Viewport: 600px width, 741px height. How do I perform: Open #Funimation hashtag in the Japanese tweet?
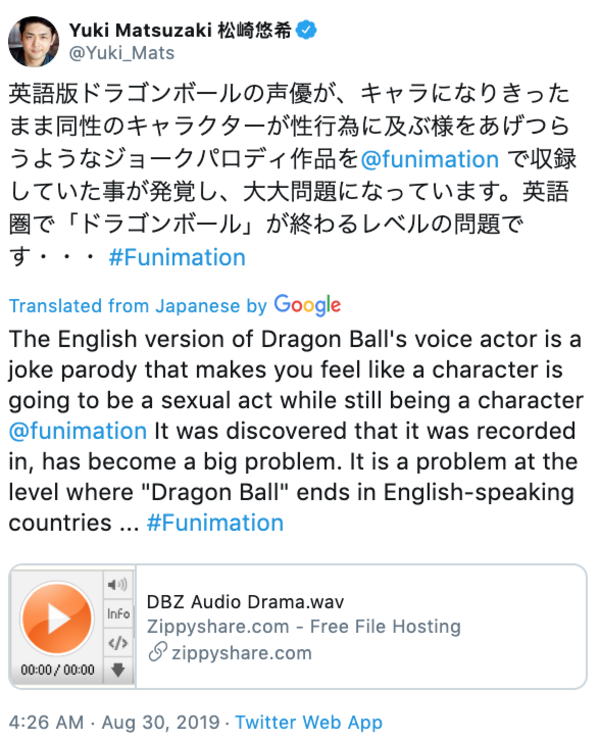point(176,257)
